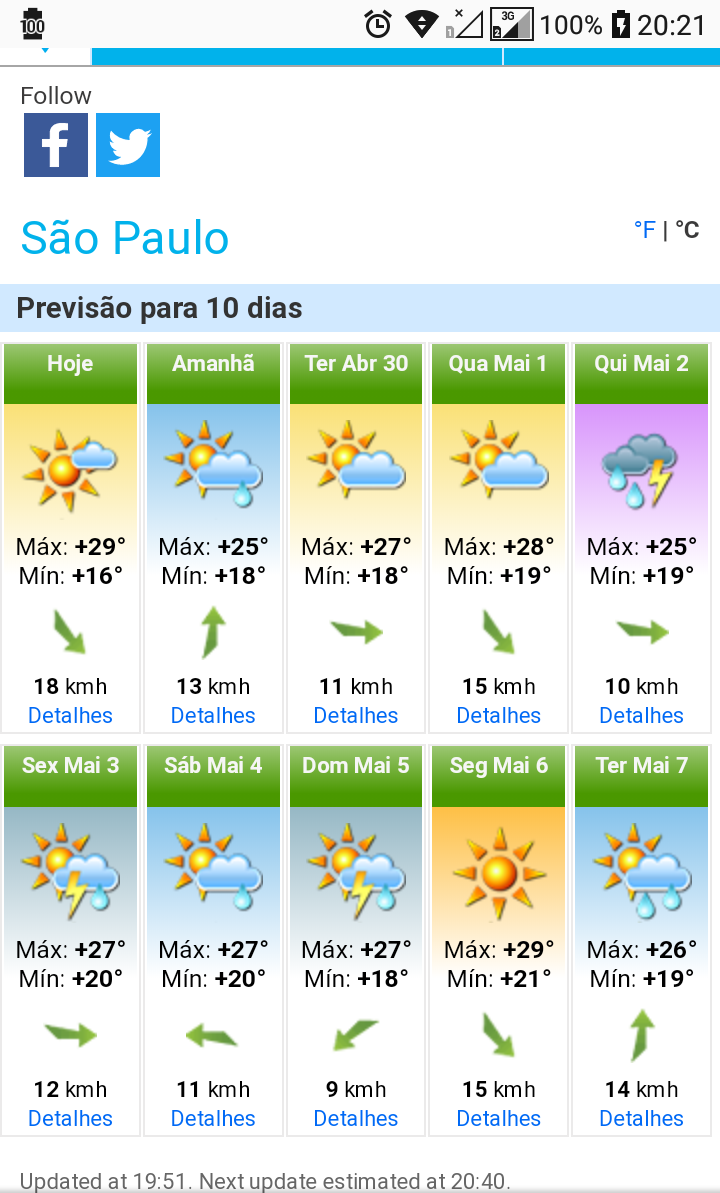Select the °C temperature unit
This screenshot has height=1193, width=720.
click(x=687, y=230)
